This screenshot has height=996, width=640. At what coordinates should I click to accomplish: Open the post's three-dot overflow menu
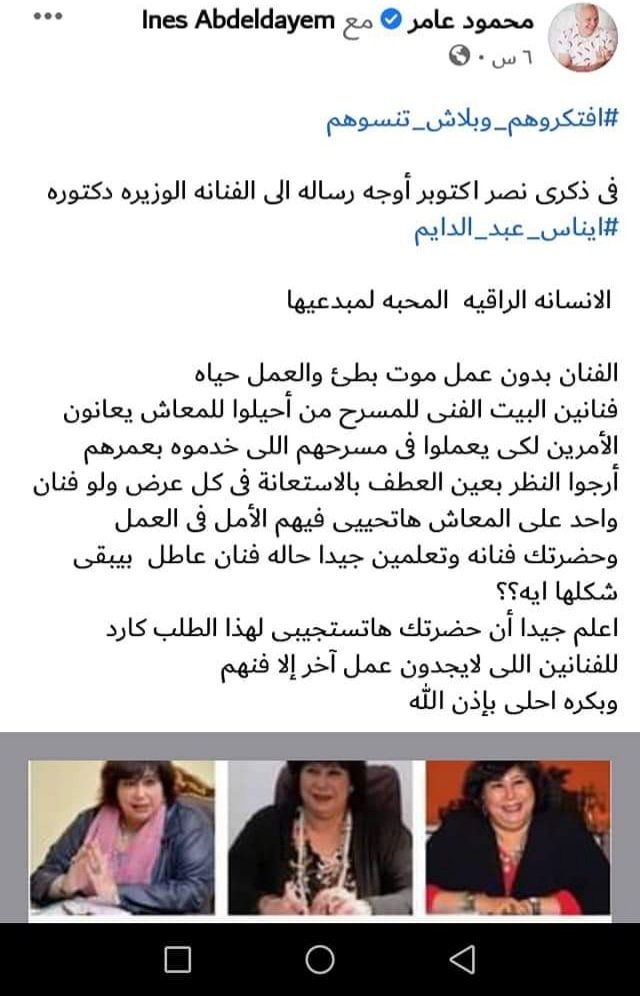click(46, 19)
